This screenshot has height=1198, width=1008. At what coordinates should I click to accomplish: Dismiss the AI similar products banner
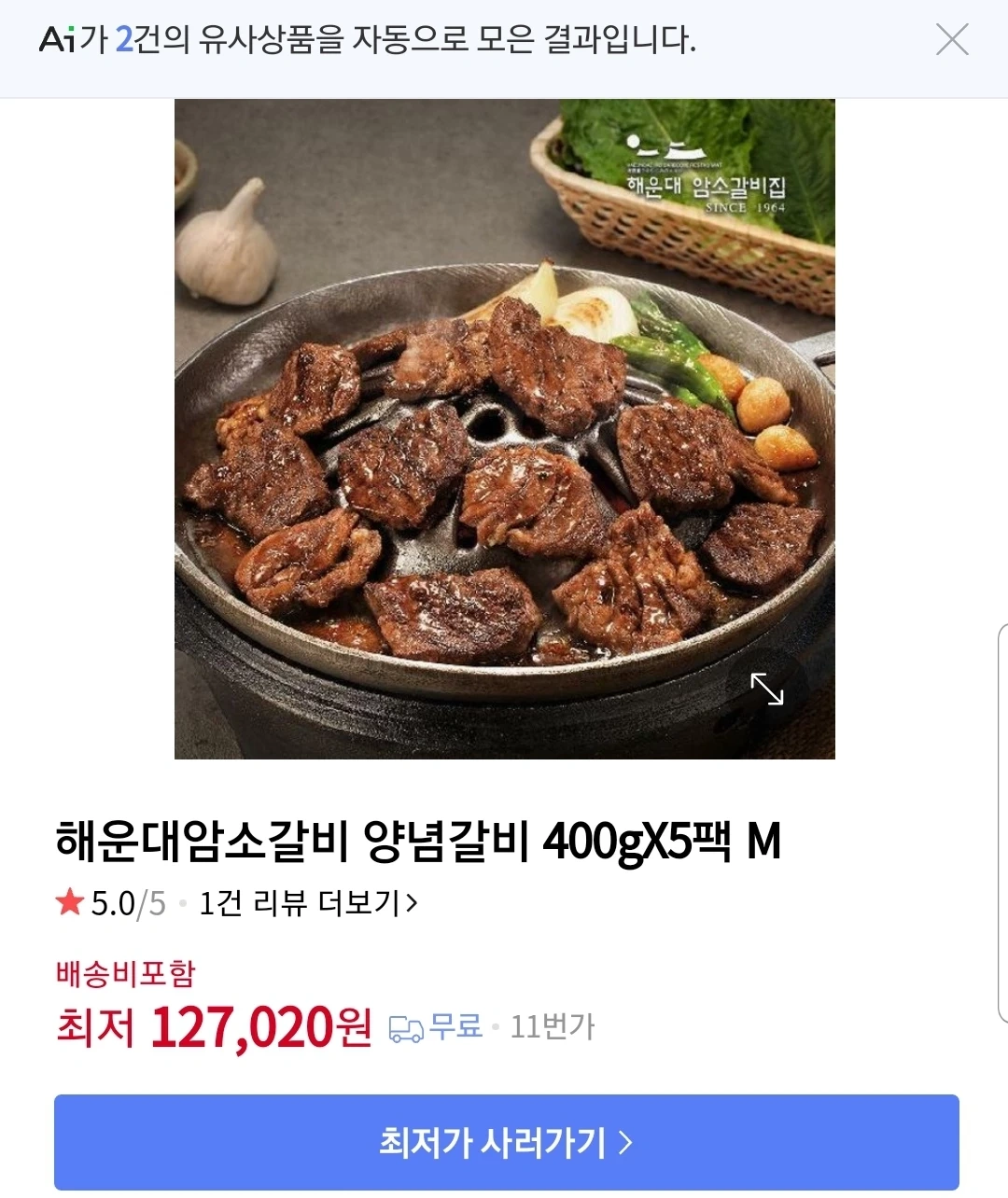(x=952, y=40)
